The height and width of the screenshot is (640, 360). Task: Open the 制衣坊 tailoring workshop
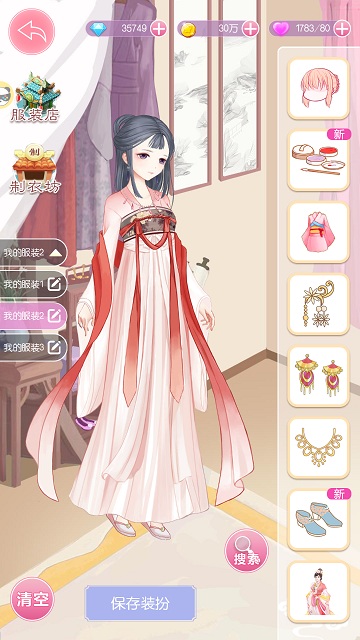point(35,169)
